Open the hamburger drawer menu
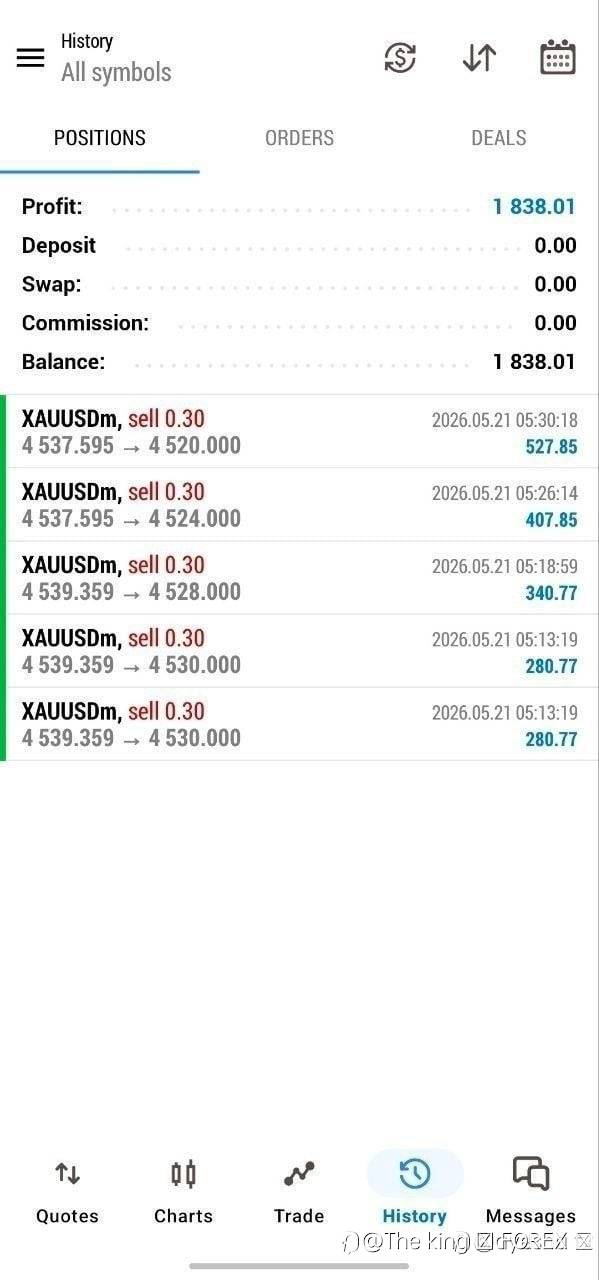The image size is (599, 1280). pyautogui.click(x=31, y=57)
